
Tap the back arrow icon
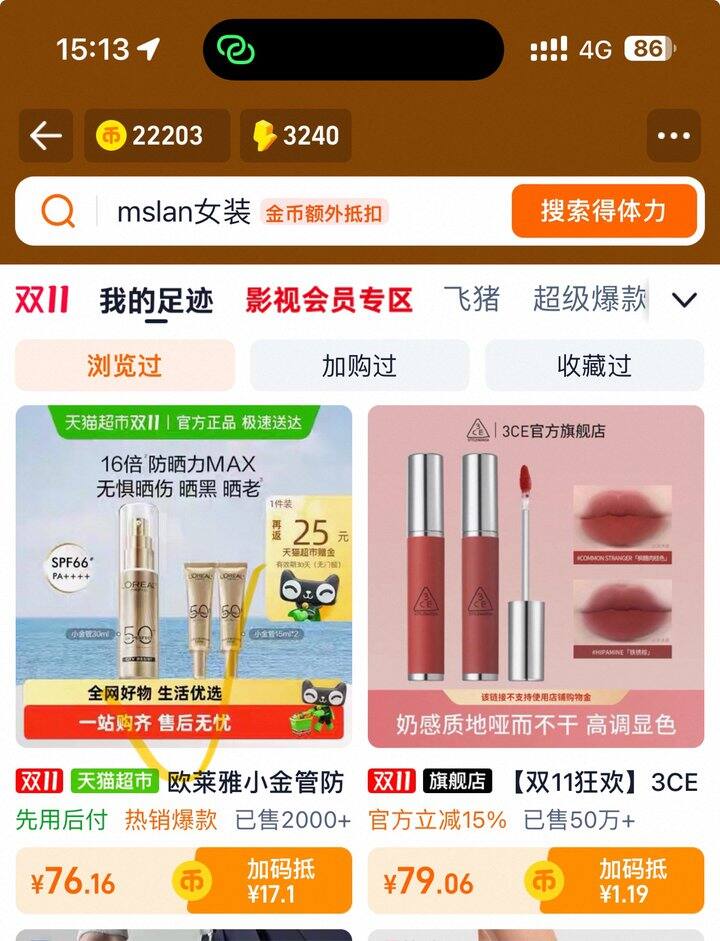(x=45, y=134)
